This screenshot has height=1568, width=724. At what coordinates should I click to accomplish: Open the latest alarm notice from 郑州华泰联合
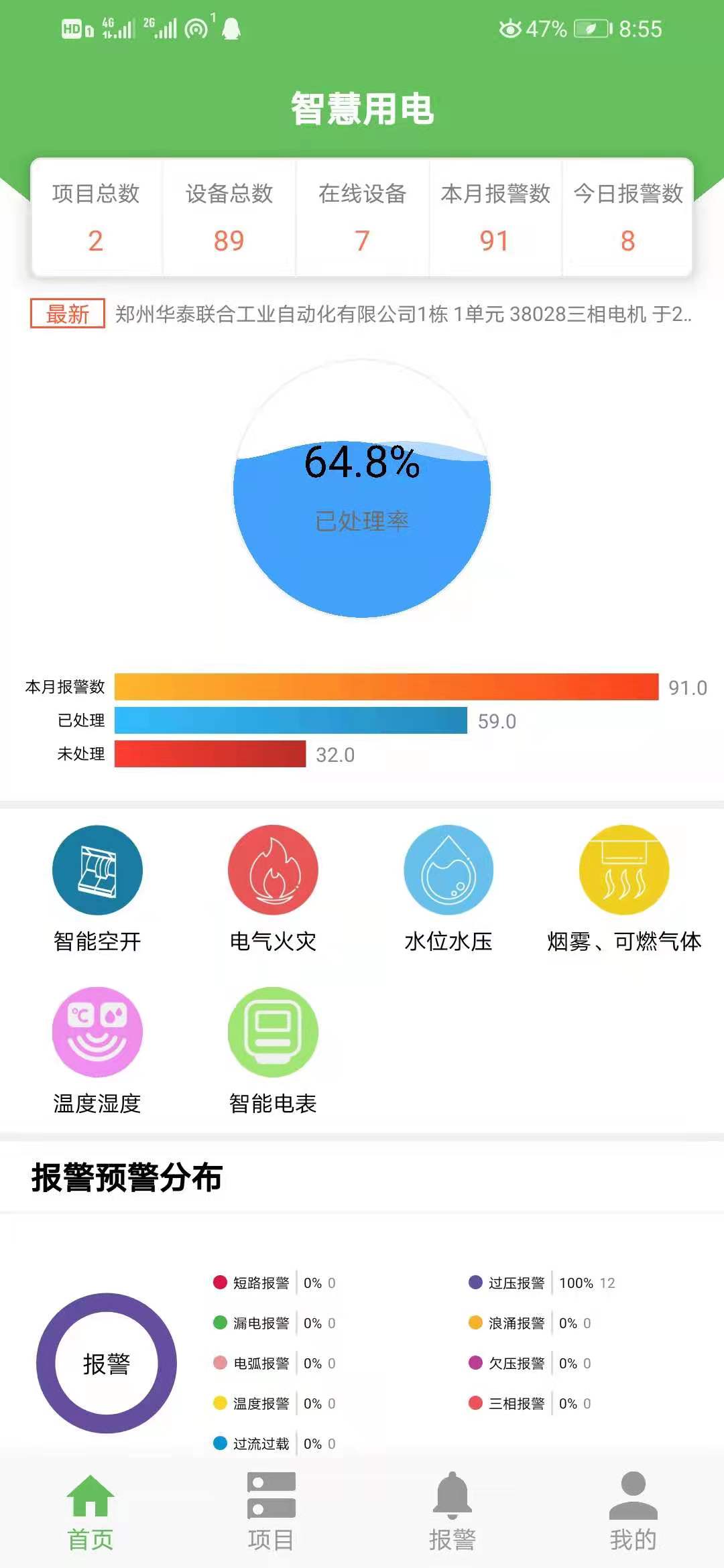click(402, 314)
